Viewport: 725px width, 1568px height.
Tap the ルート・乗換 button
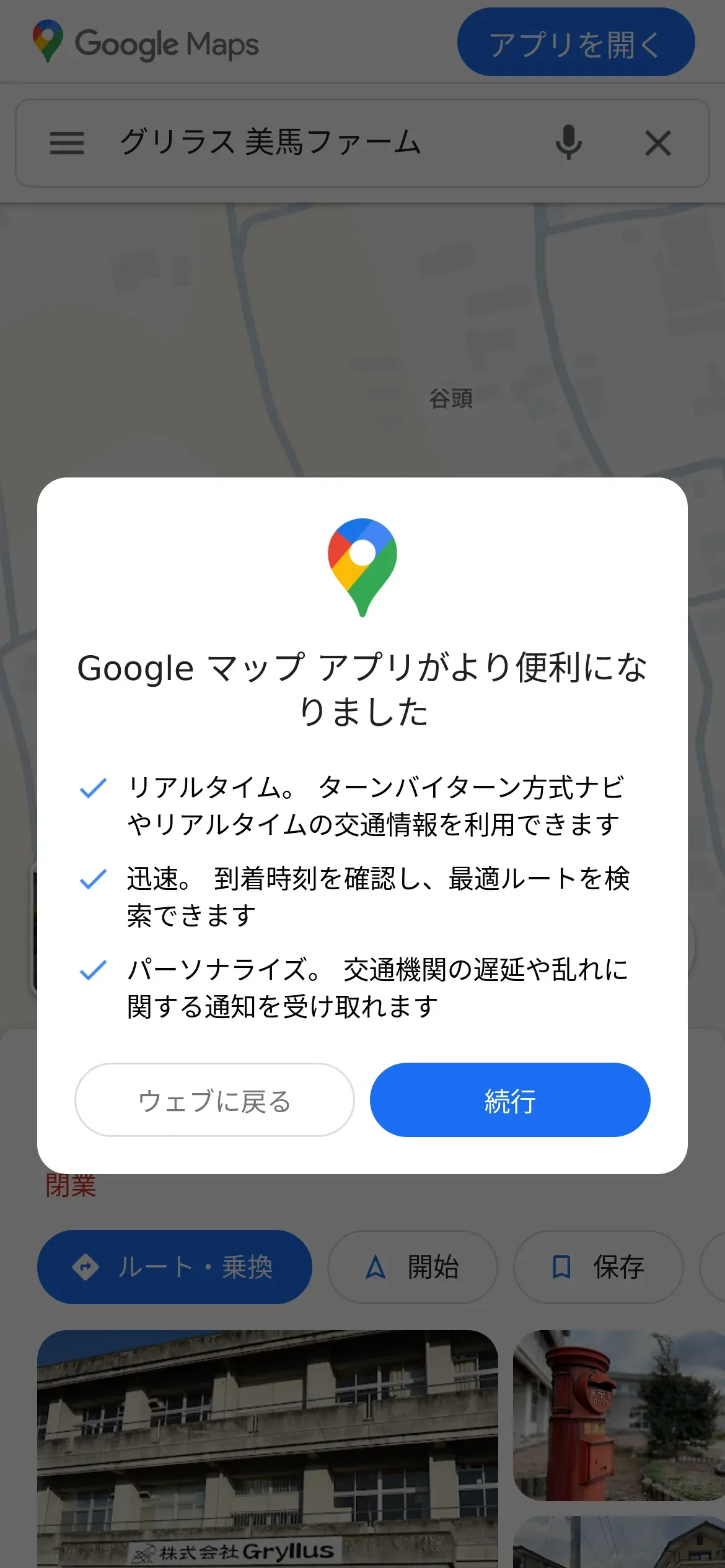point(175,1267)
